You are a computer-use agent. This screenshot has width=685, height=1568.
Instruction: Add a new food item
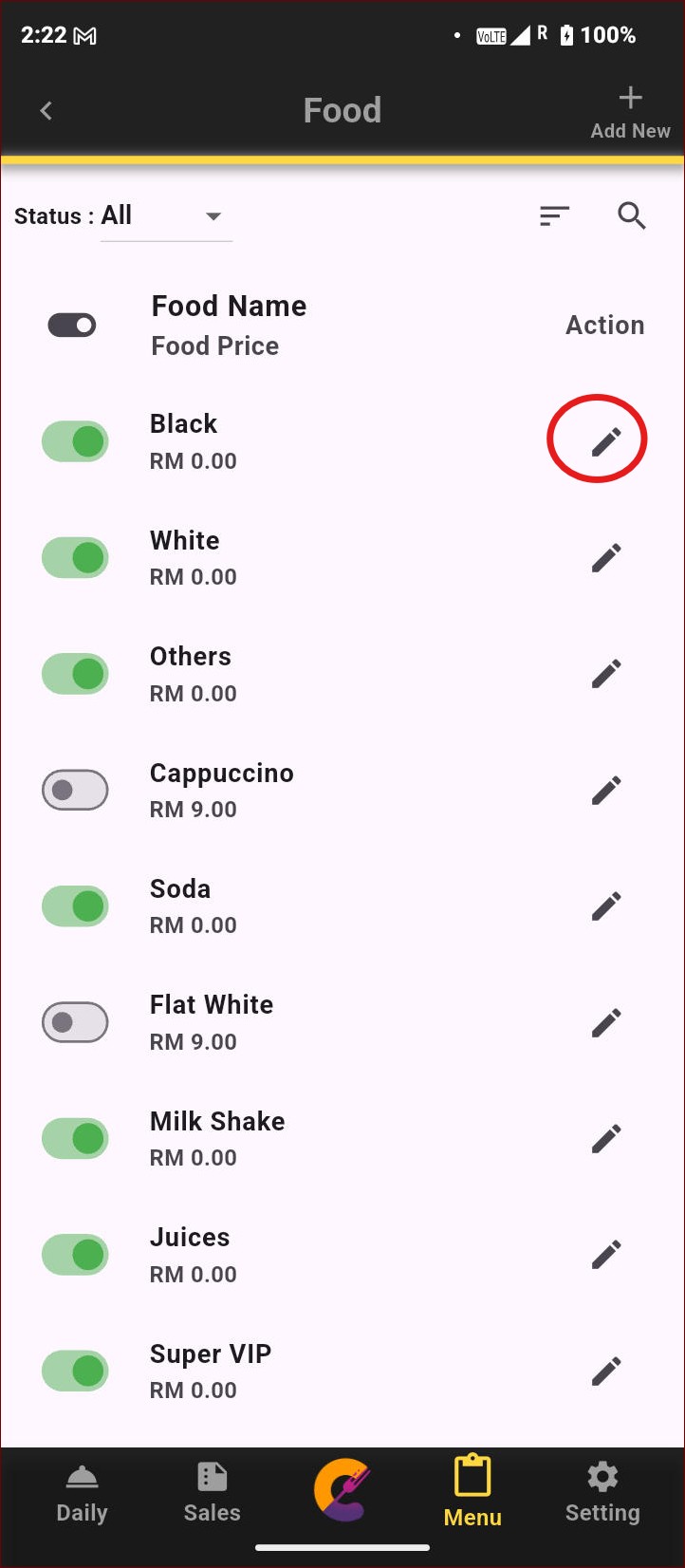coord(630,112)
